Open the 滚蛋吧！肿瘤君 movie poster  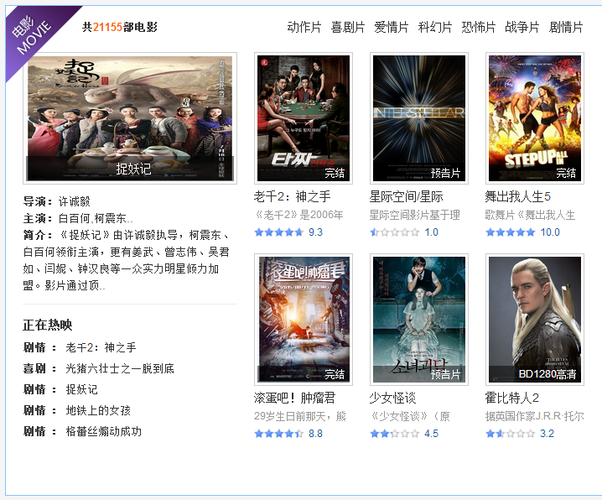click(303, 319)
